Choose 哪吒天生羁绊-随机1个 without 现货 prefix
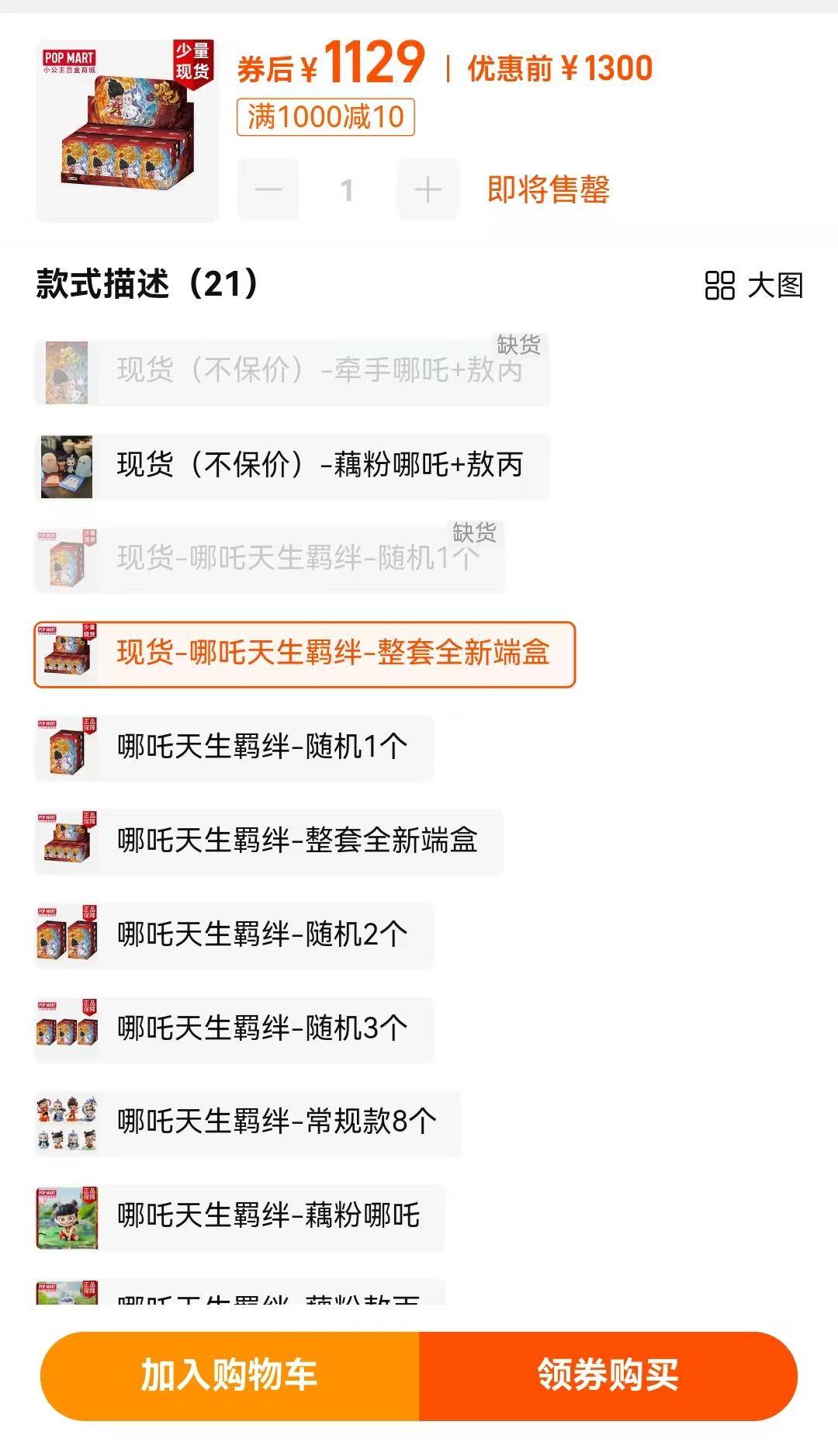Screen dimensions: 838x1456 [x=234, y=748]
